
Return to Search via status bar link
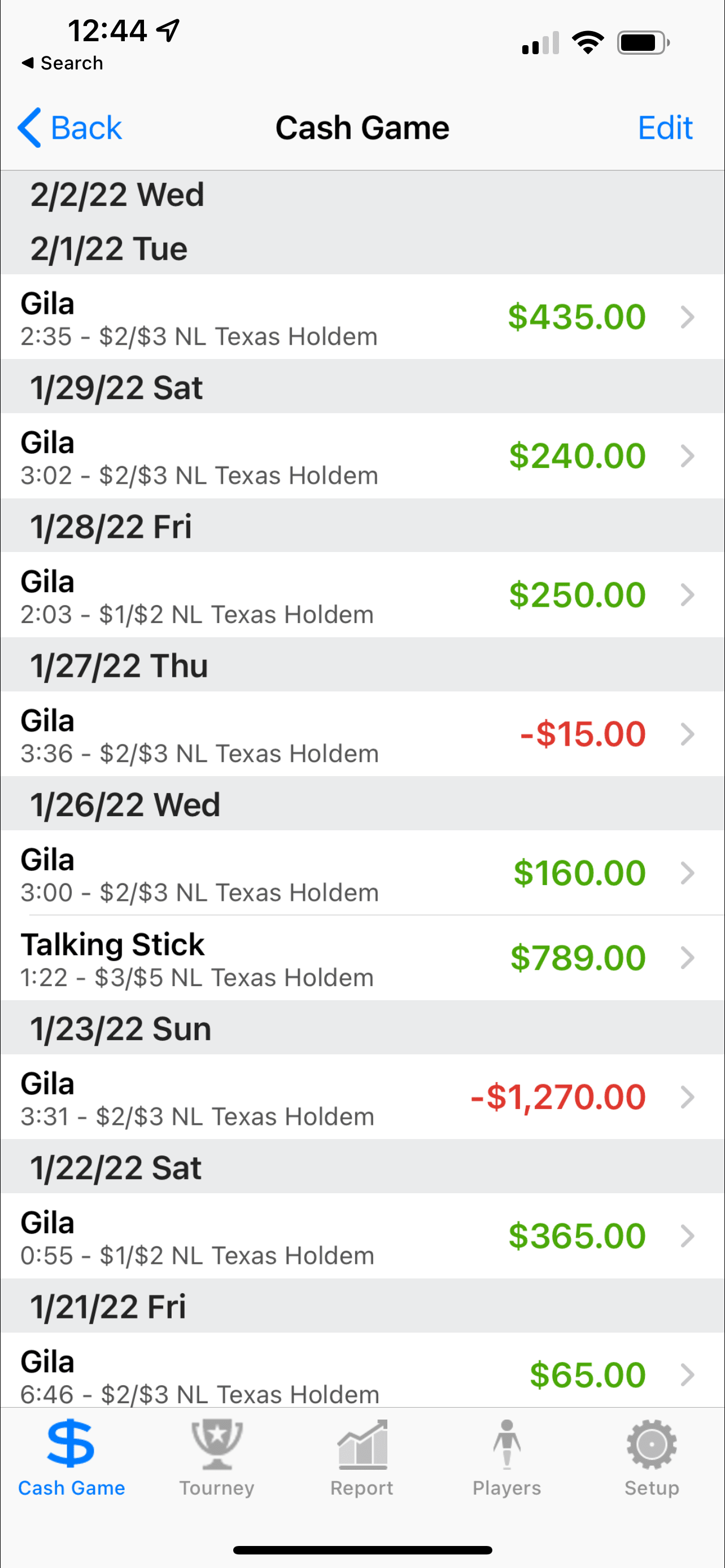62,63
